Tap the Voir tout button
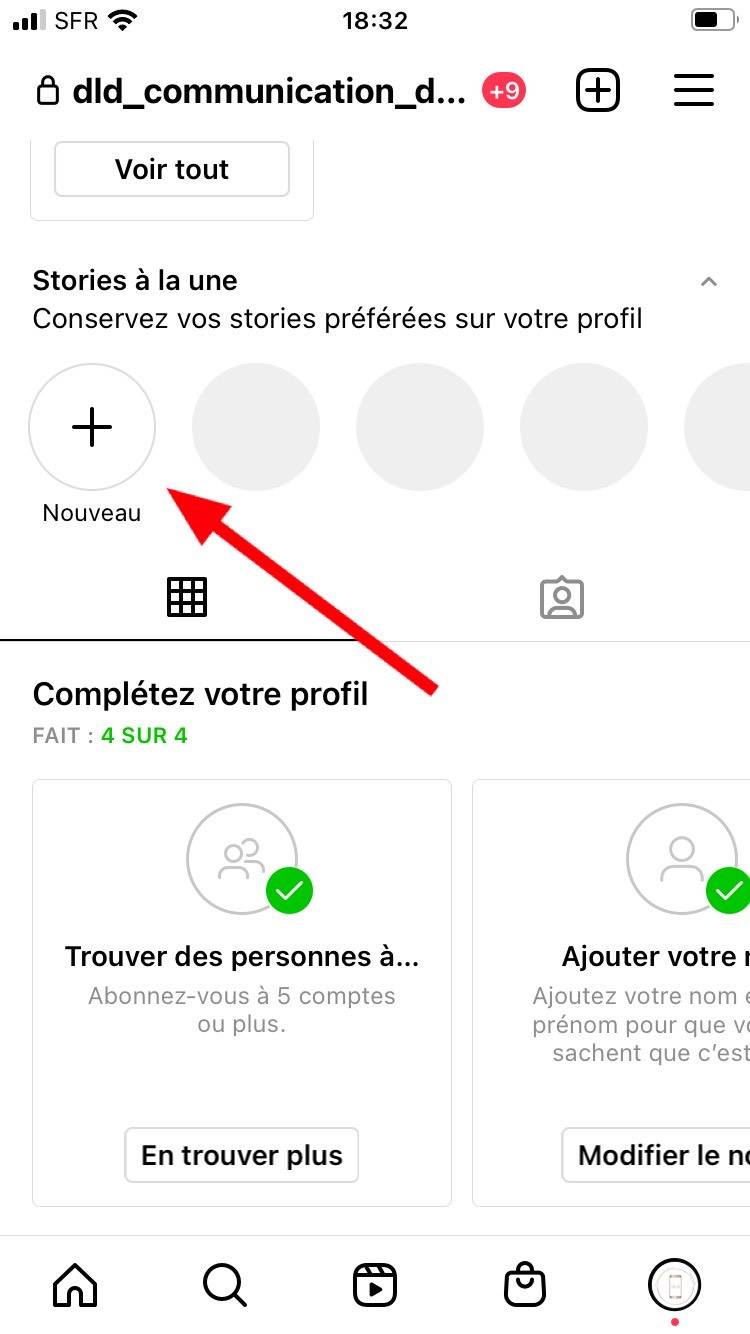 tap(172, 169)
